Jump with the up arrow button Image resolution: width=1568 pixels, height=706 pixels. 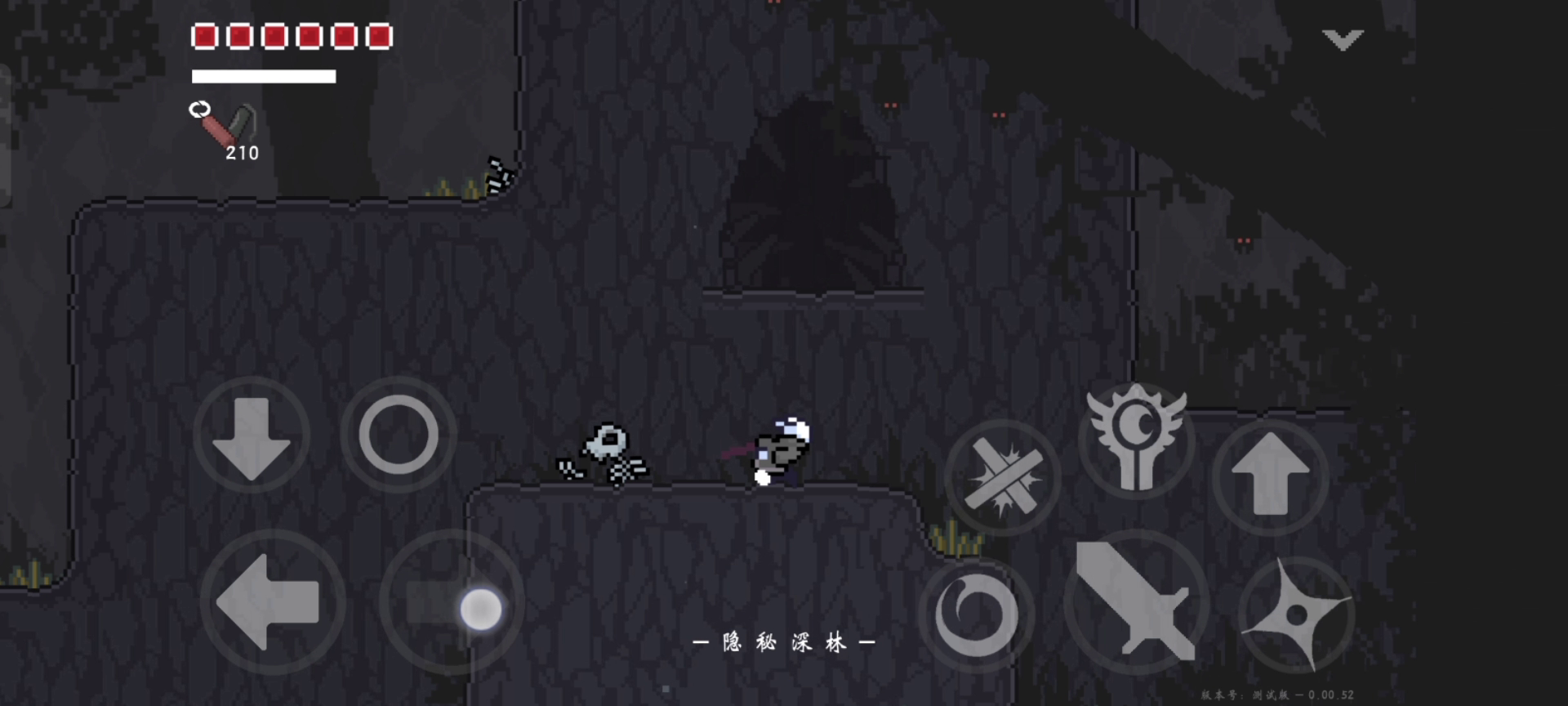(x=1270, y=476)
